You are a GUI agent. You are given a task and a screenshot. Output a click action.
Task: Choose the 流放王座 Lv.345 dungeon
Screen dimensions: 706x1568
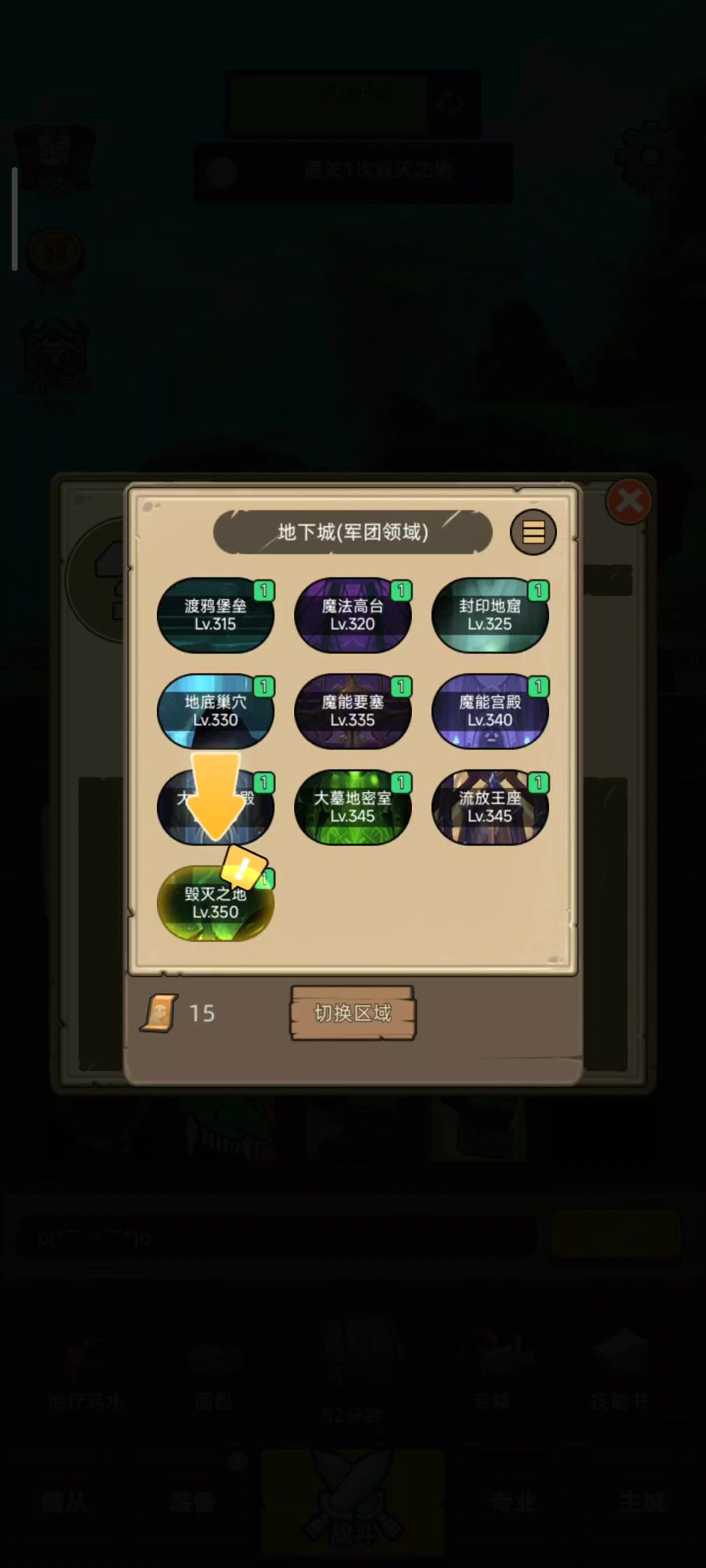pyautogui.click(x=490, y=808)
